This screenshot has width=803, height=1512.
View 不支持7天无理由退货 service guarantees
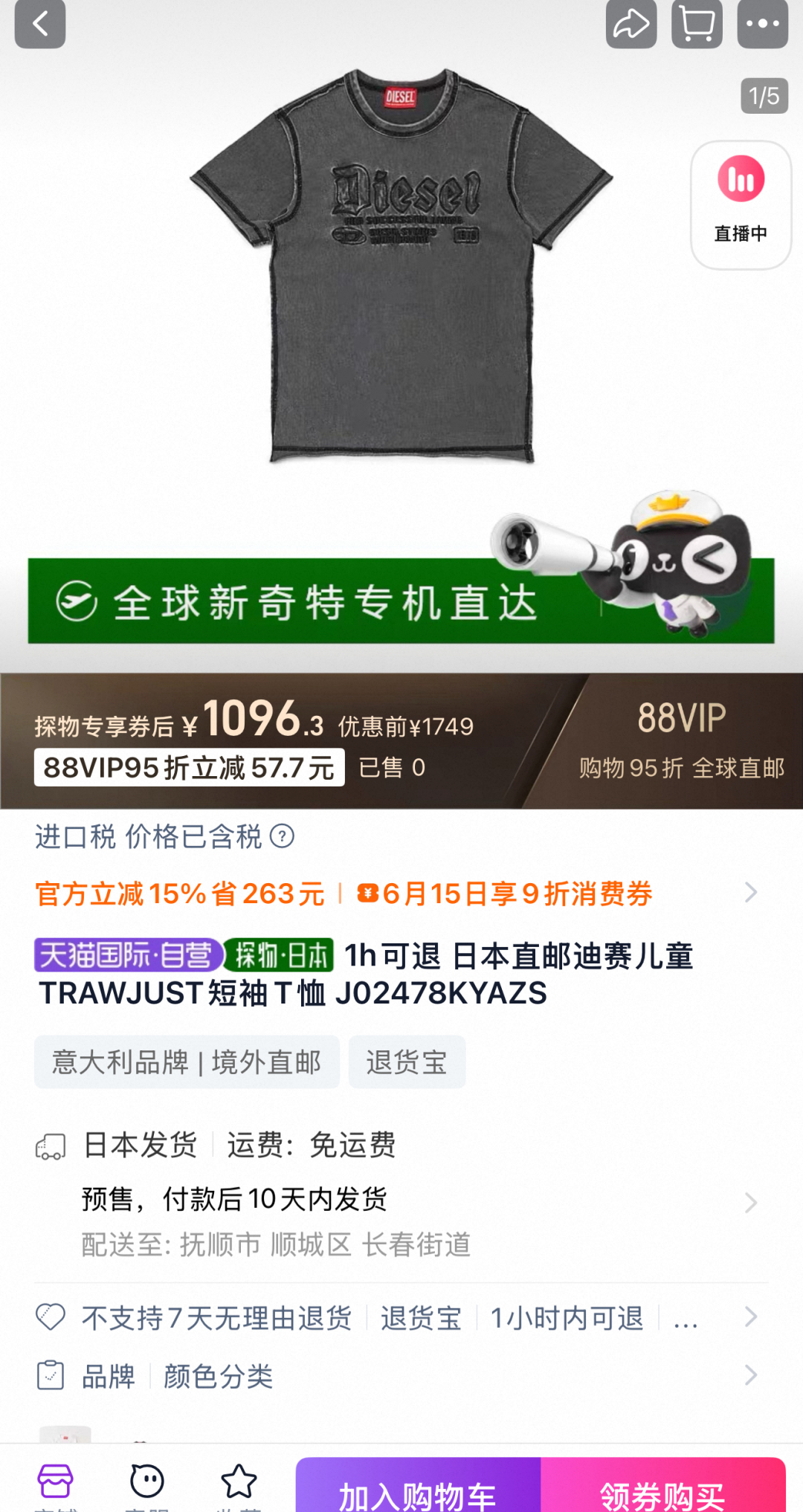[x=396, y=1318]
